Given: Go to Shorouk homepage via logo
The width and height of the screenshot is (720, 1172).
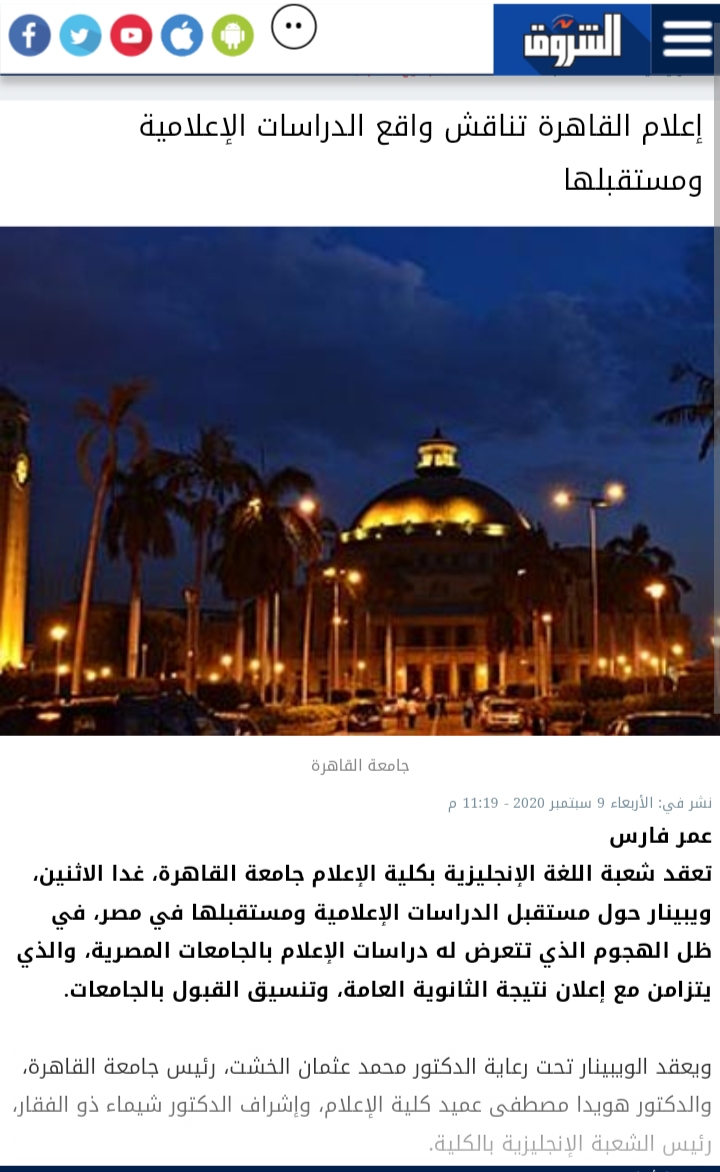Looking at the screenshot, I should [573, 38].
